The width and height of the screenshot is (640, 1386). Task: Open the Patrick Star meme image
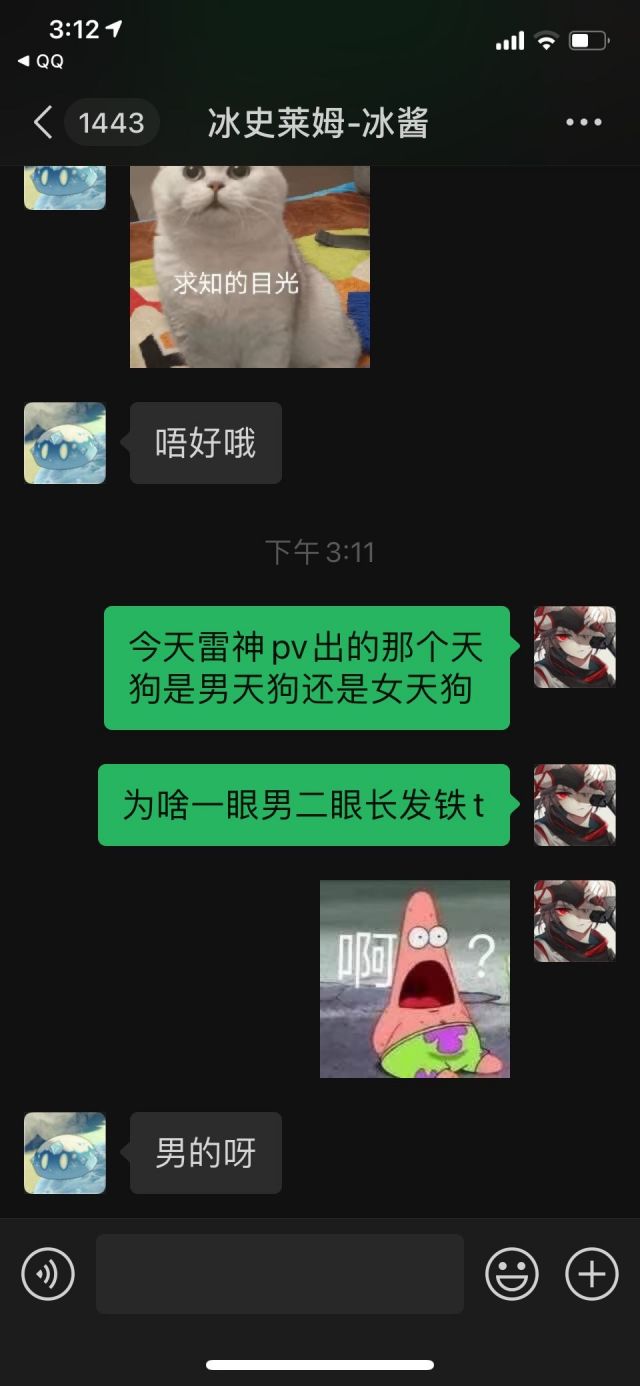coord(414,978)
